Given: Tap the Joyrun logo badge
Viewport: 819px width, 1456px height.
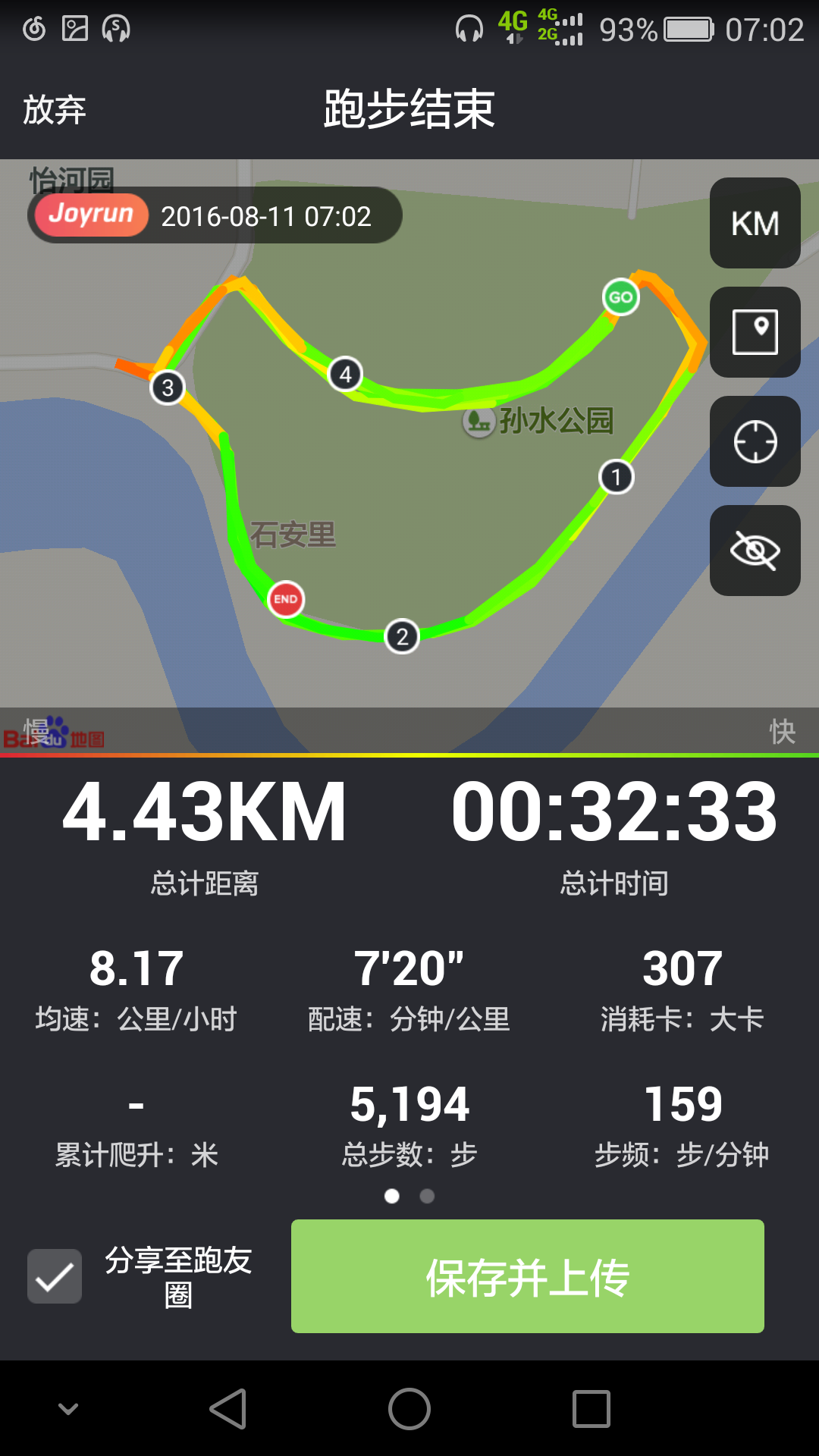Looking at the screenshot, I should (x=90, y=215).
